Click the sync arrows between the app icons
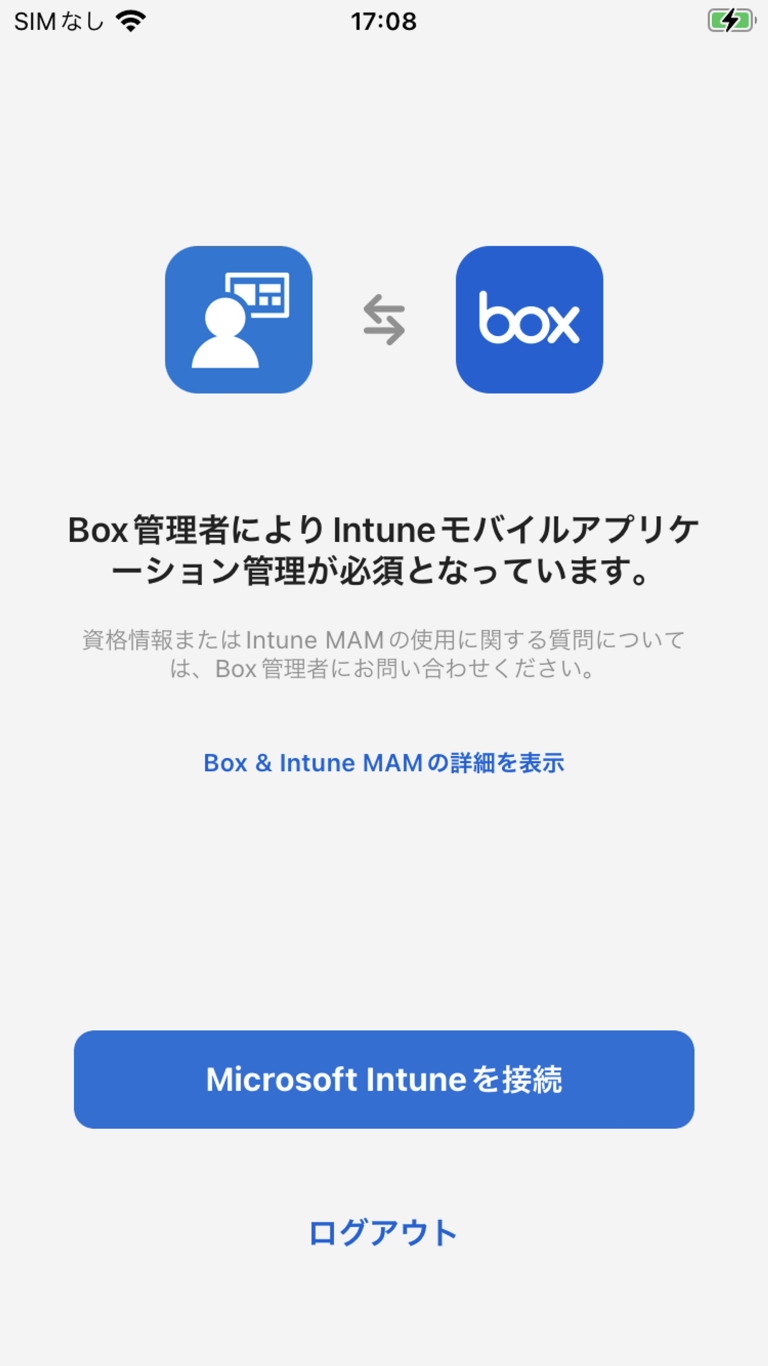 (384, 319)
